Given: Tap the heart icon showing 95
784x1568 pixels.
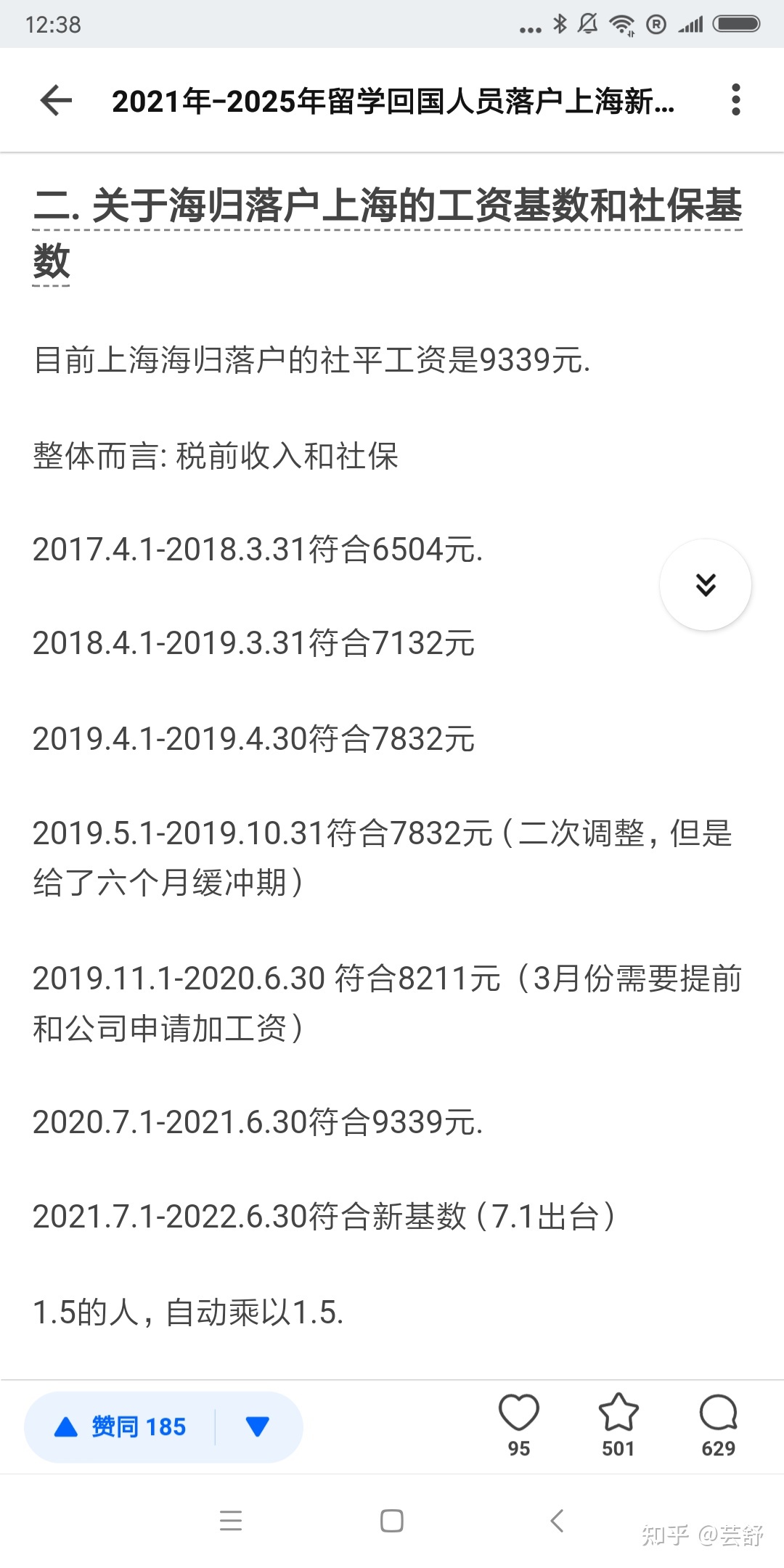Looking at the screenshot, I should pyautogui.click(x=519, y=1426).
